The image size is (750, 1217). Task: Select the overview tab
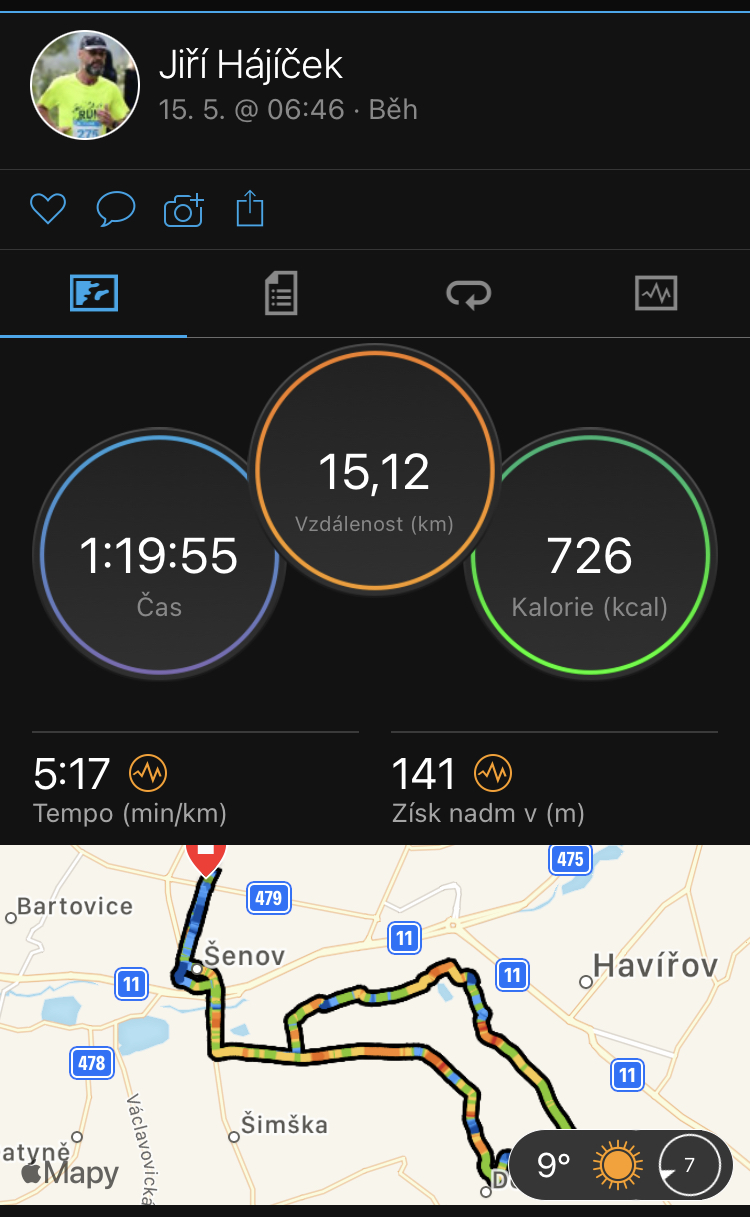pos(94,293)
